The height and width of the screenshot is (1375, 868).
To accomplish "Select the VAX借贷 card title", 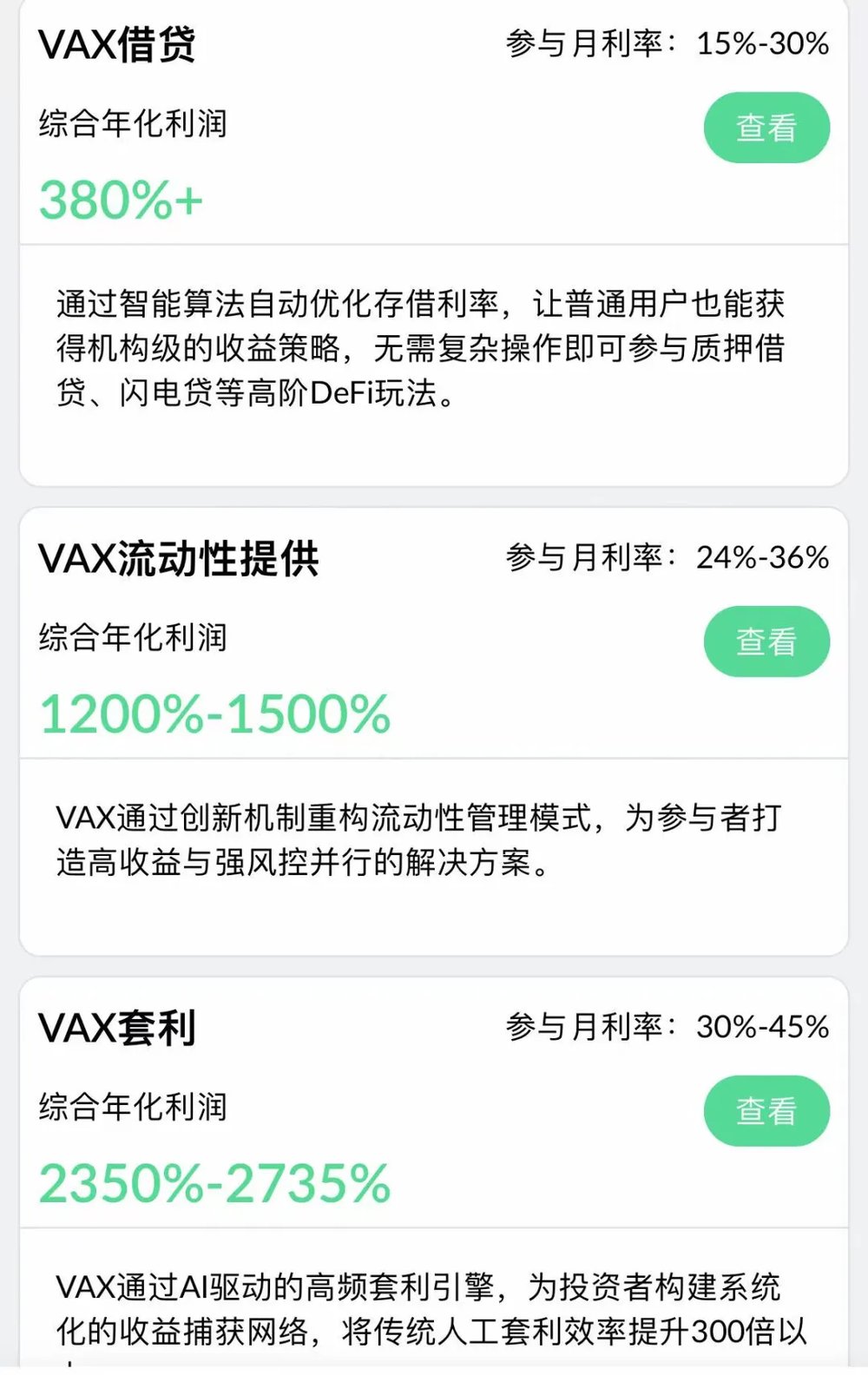I will pyautogui.click(x=117, y=42).
